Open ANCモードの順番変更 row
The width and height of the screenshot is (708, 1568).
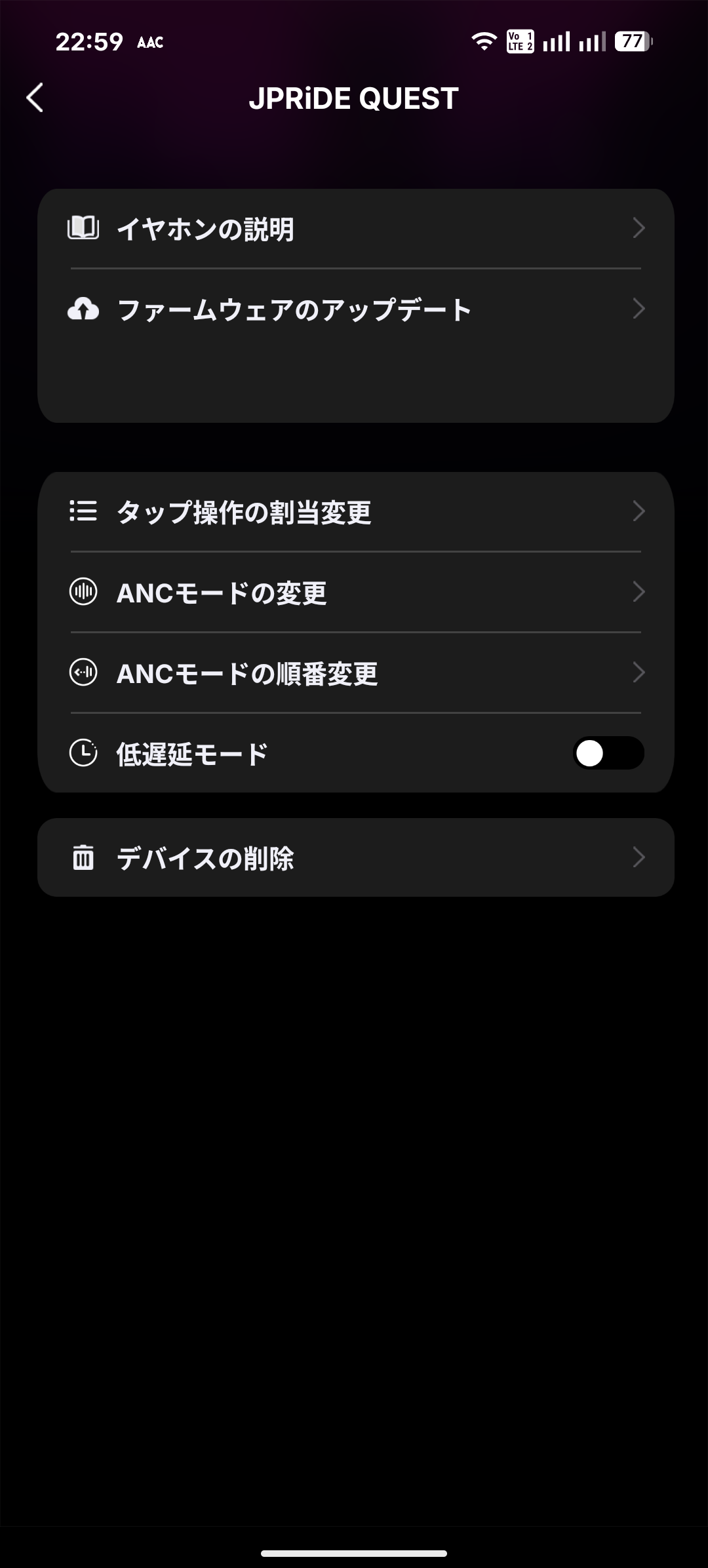pos(355,673)
